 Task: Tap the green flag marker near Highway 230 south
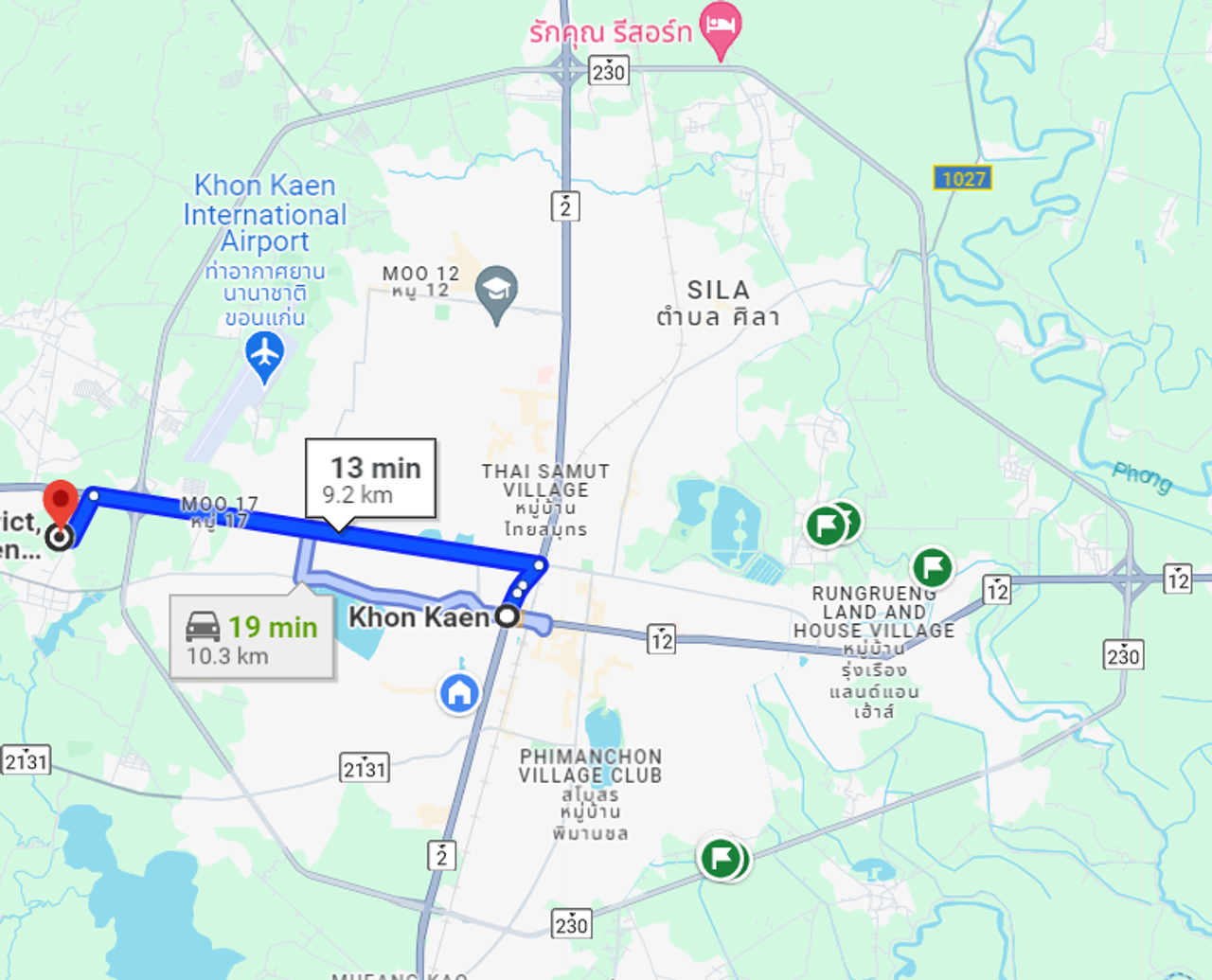pyautogui.click(x=721, y=858)
